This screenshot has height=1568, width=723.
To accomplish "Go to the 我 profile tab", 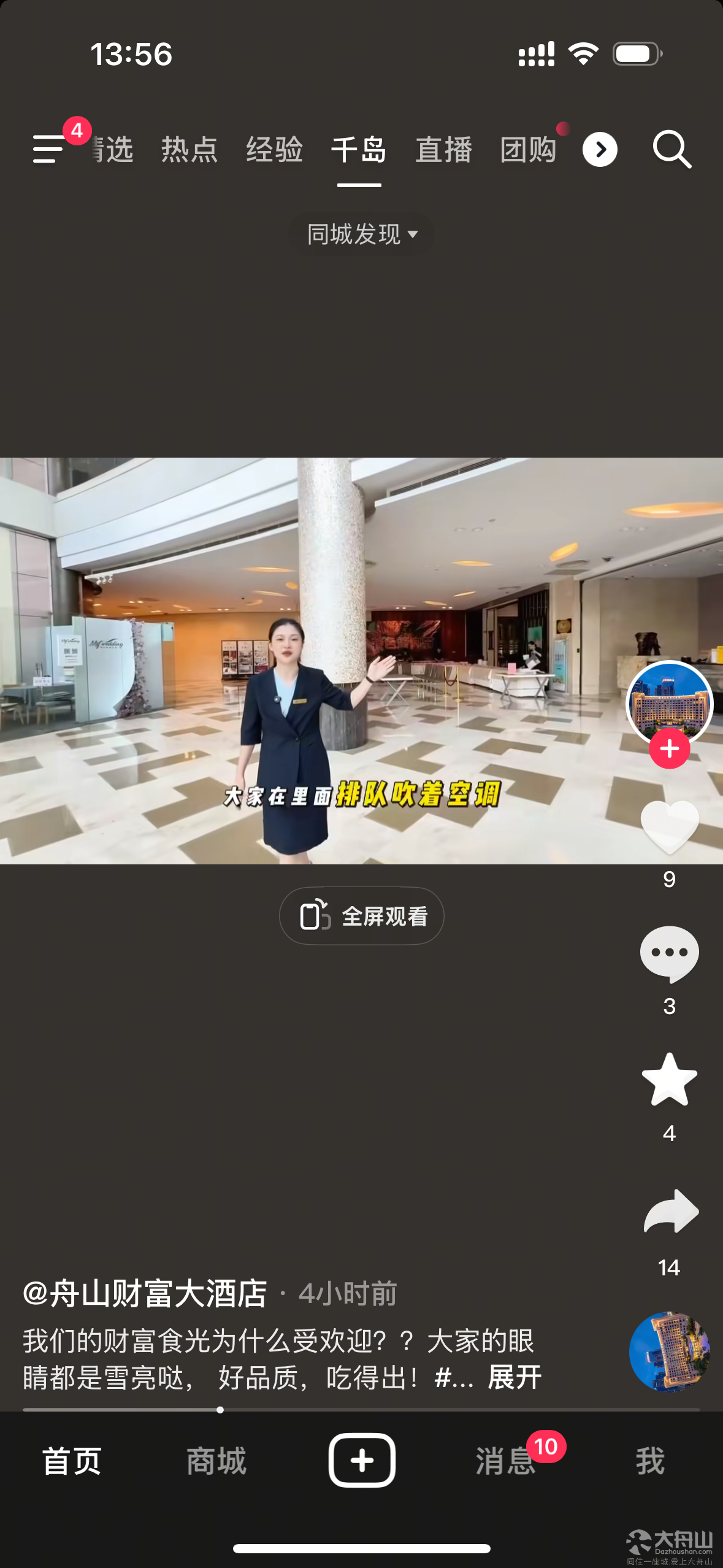I will pyautogui.click(x=650, y=1461).
